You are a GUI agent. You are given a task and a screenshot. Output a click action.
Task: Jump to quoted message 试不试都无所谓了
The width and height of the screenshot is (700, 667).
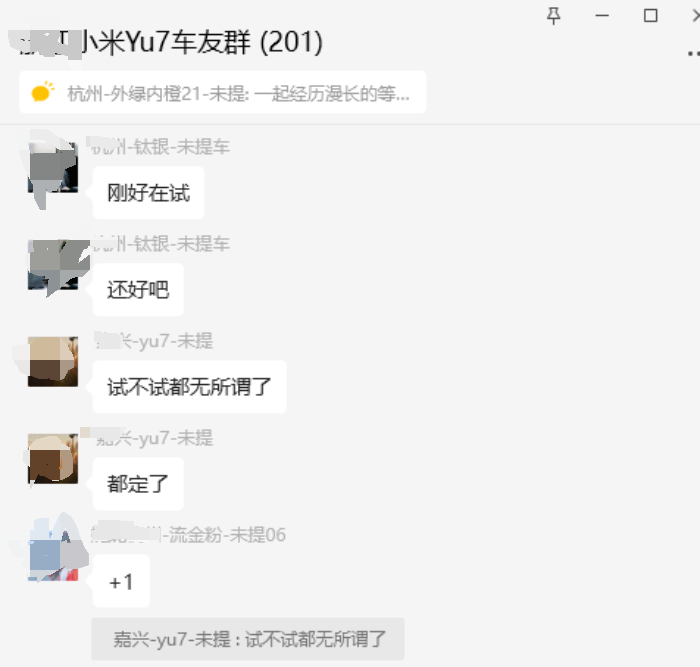tap(247, 639)
